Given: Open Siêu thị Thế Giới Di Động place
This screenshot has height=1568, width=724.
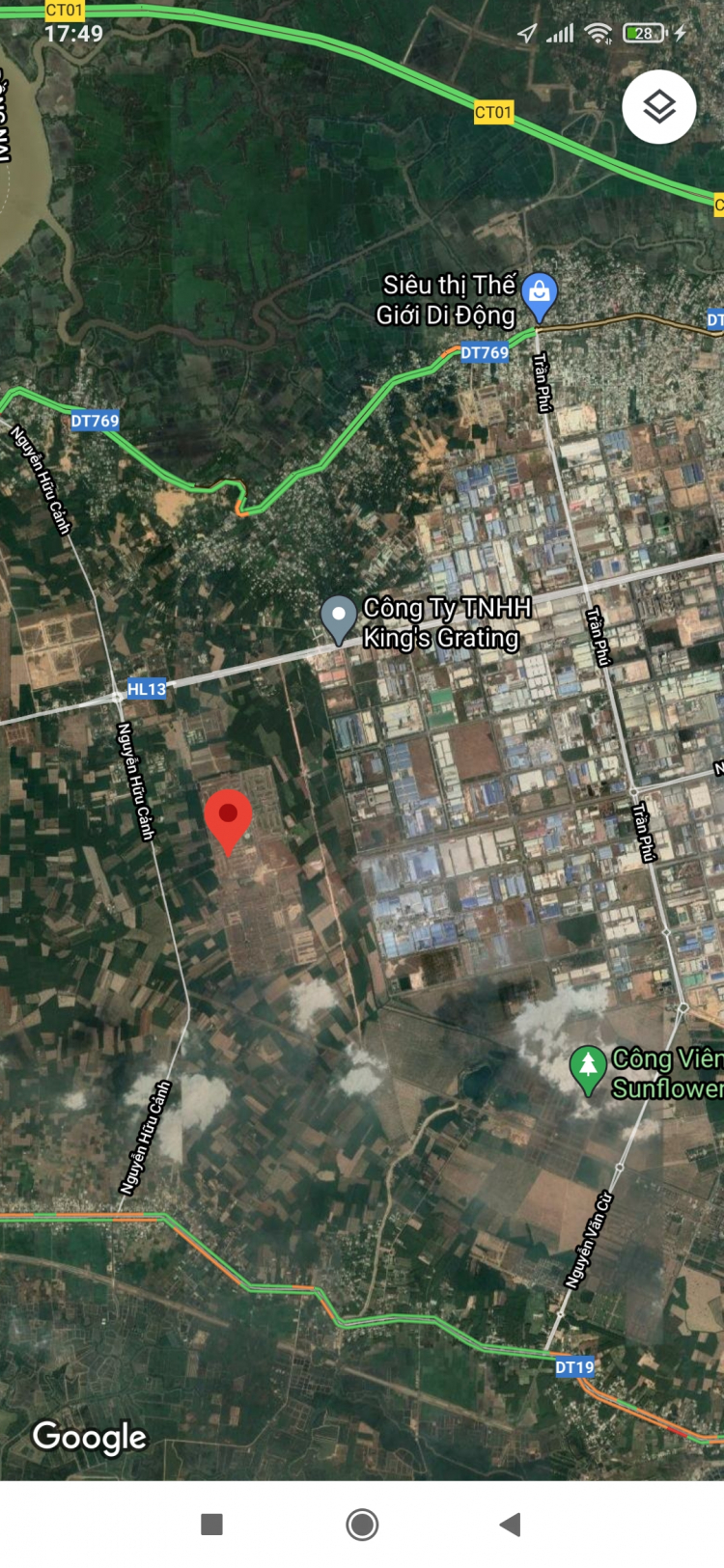Looking at the screenshot, I should tap(539, 294).
